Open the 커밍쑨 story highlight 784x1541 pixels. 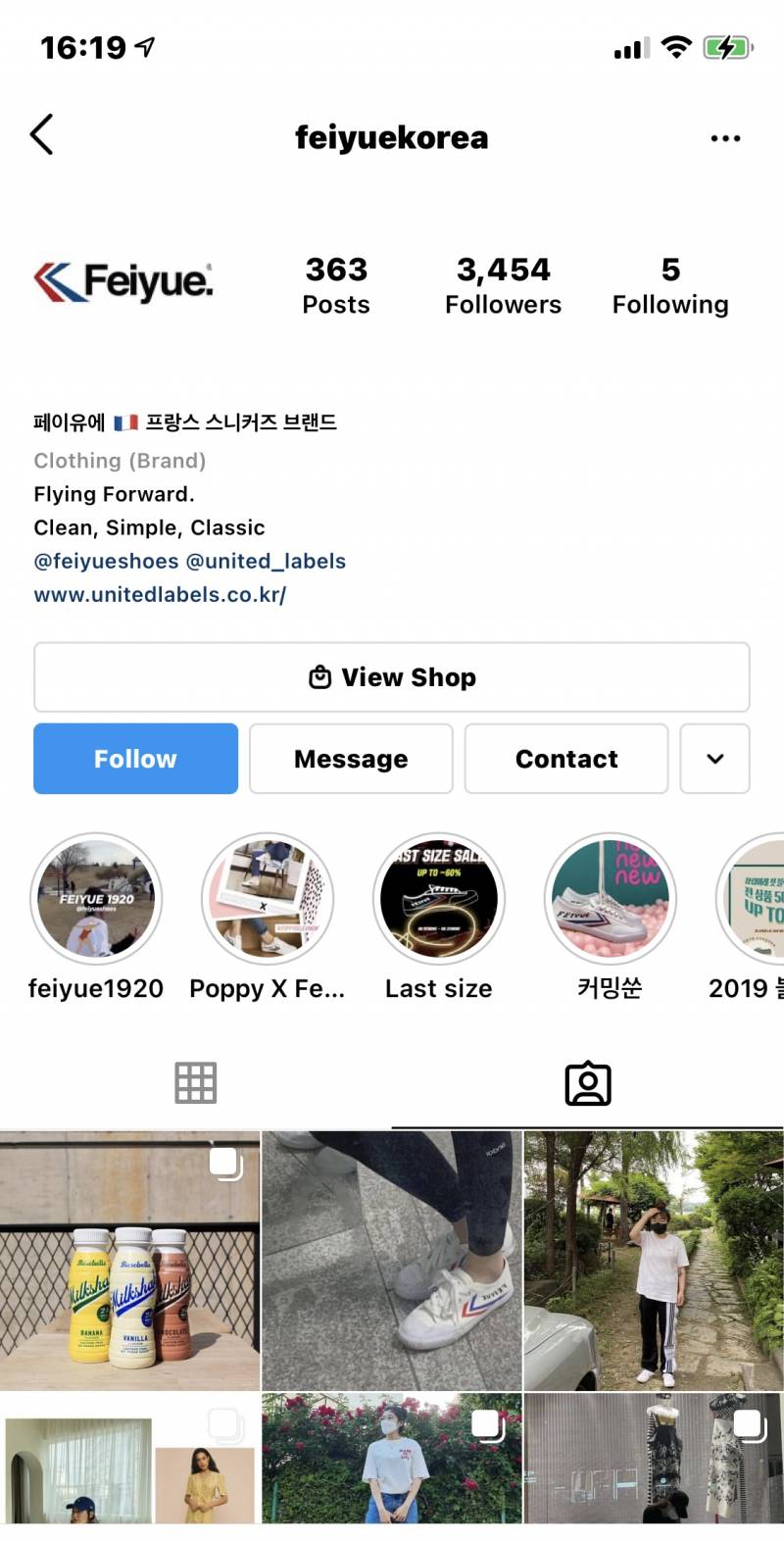610,899
